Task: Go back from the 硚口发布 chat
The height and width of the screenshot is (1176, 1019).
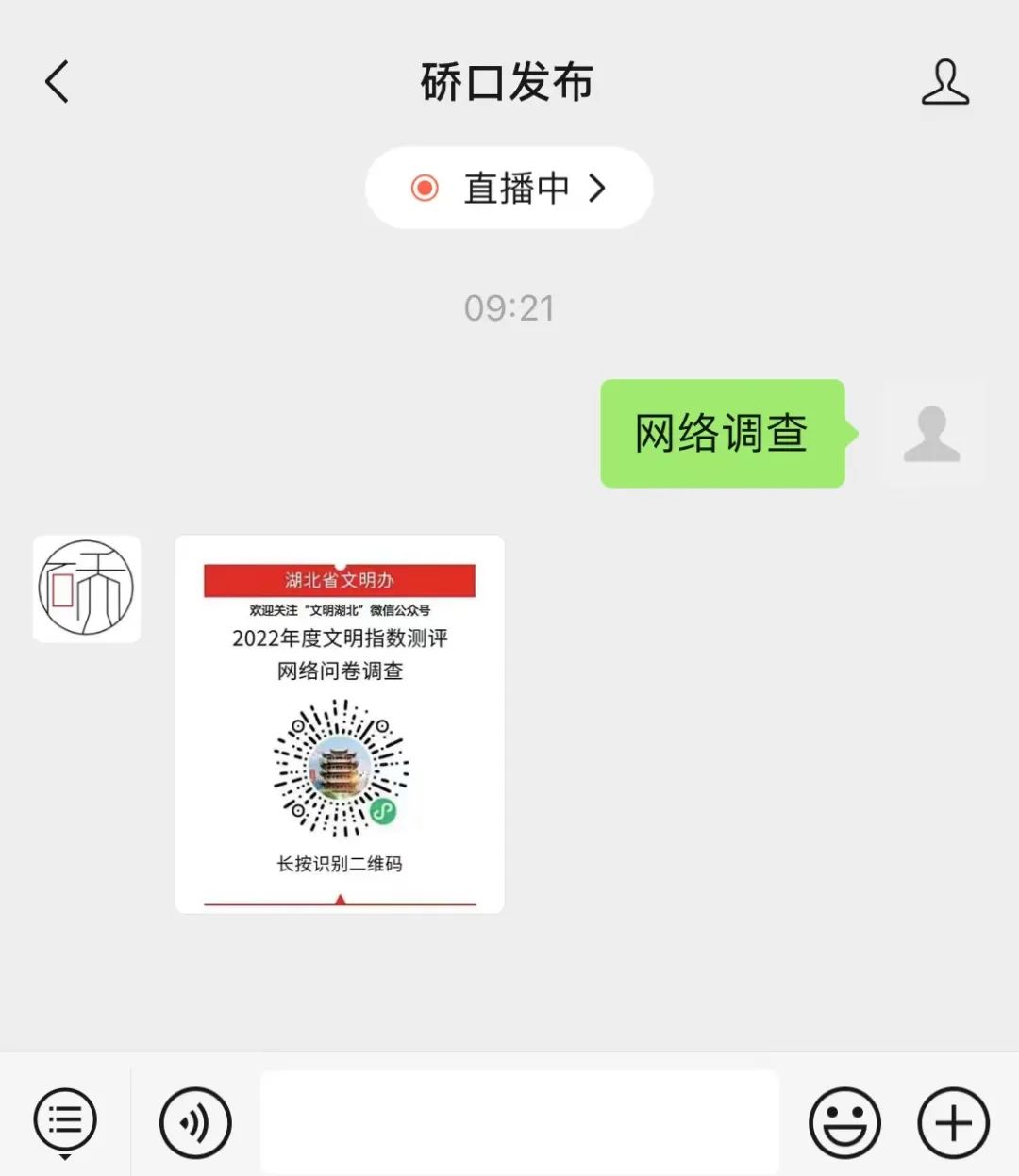Action: click(x=58, y=81)
